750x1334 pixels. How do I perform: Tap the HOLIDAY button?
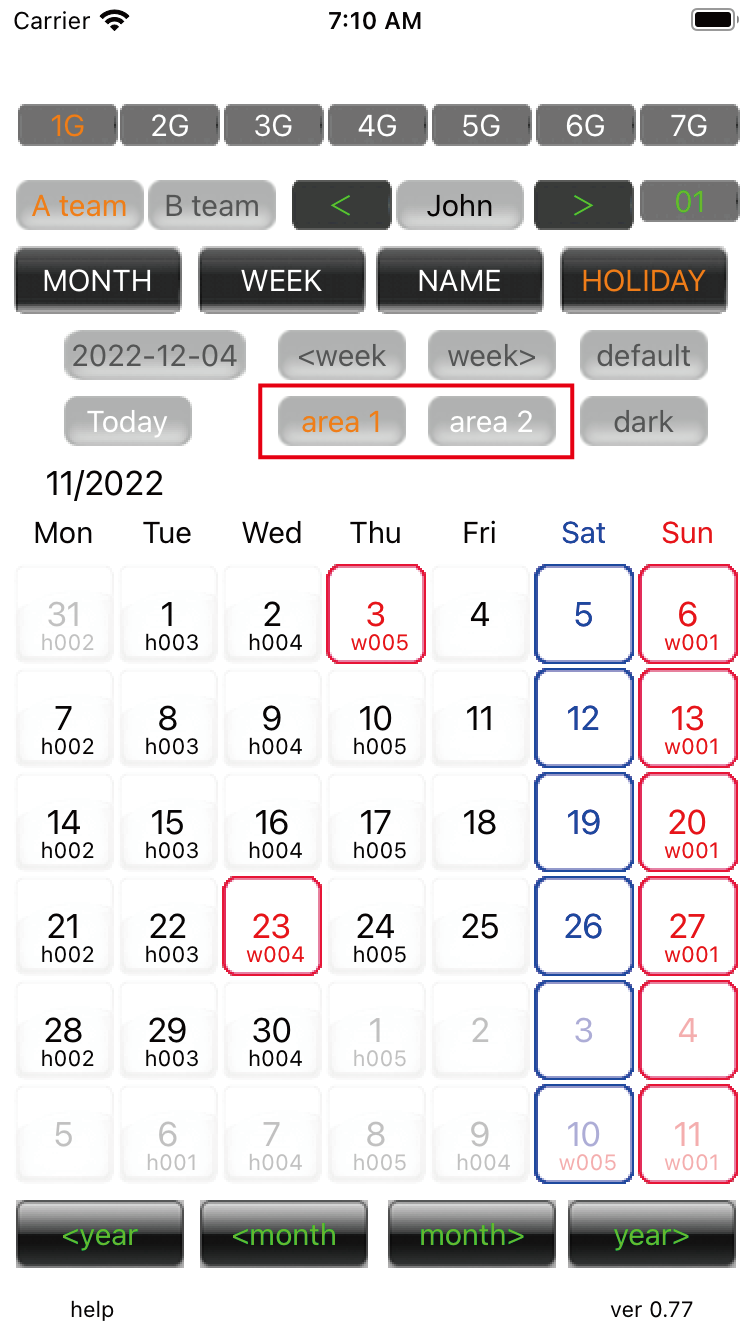643,280
